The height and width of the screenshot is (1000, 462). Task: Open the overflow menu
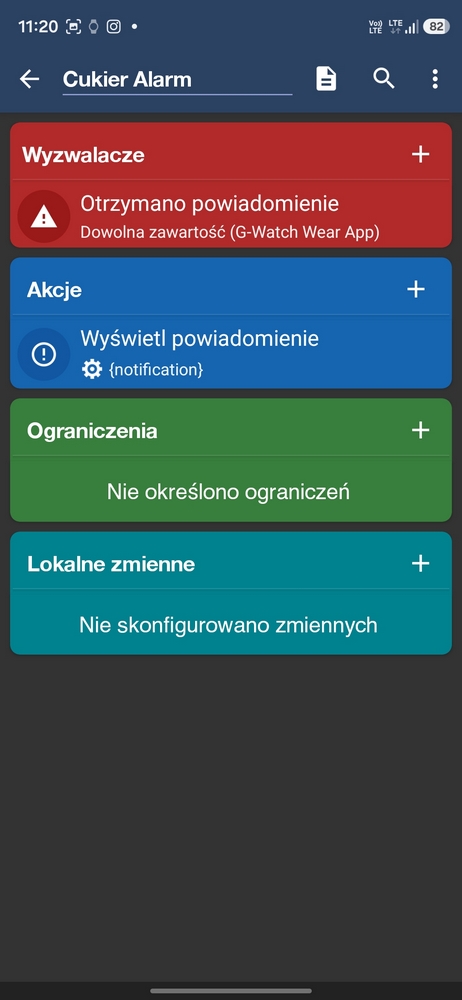[x=435, y=79]
